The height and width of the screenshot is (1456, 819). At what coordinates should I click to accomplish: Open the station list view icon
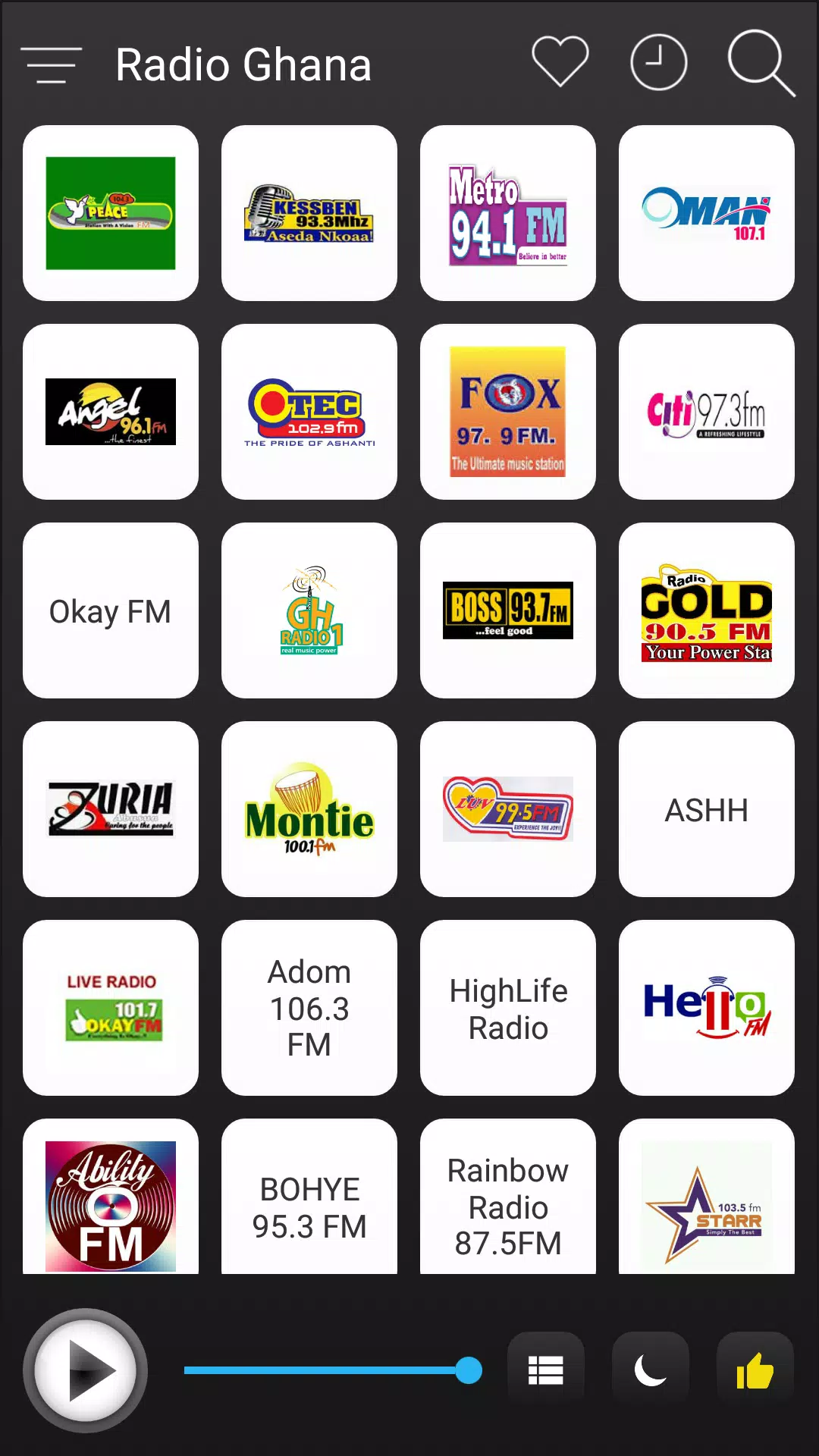click(547, 1370)
